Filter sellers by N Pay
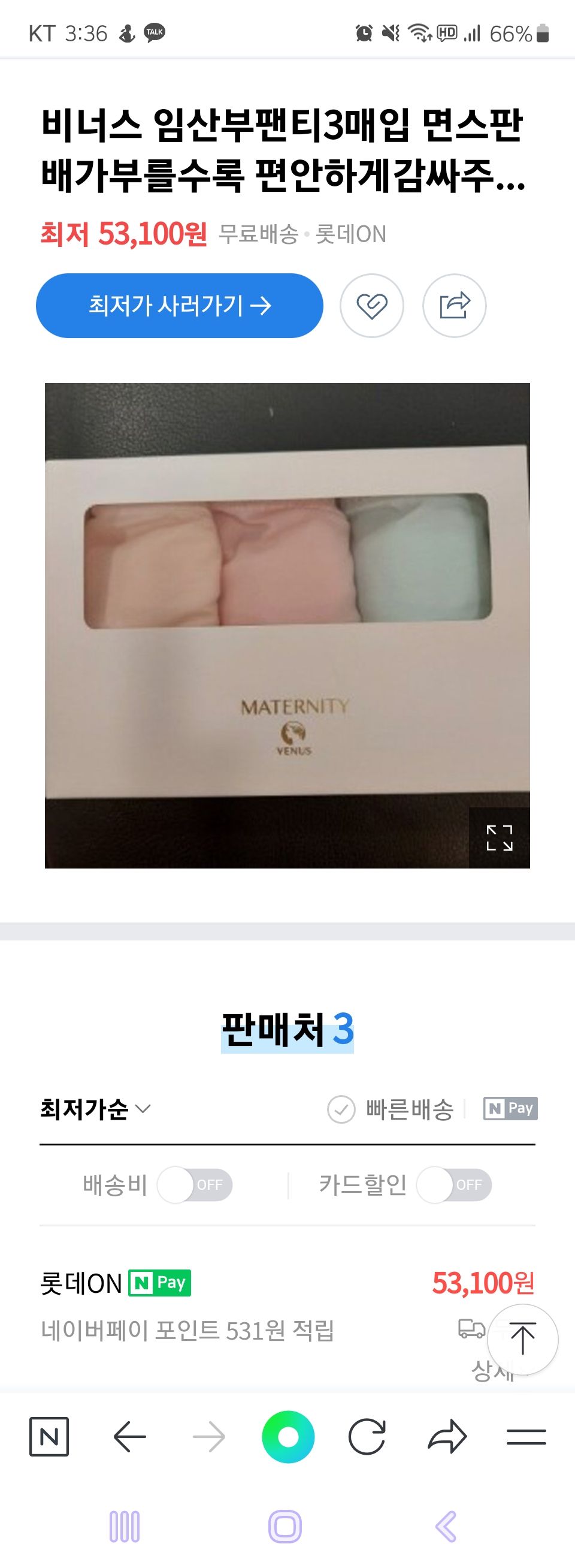Image resolution: width=575 pixels, height=1568 pixels. tap(510, 1108)
